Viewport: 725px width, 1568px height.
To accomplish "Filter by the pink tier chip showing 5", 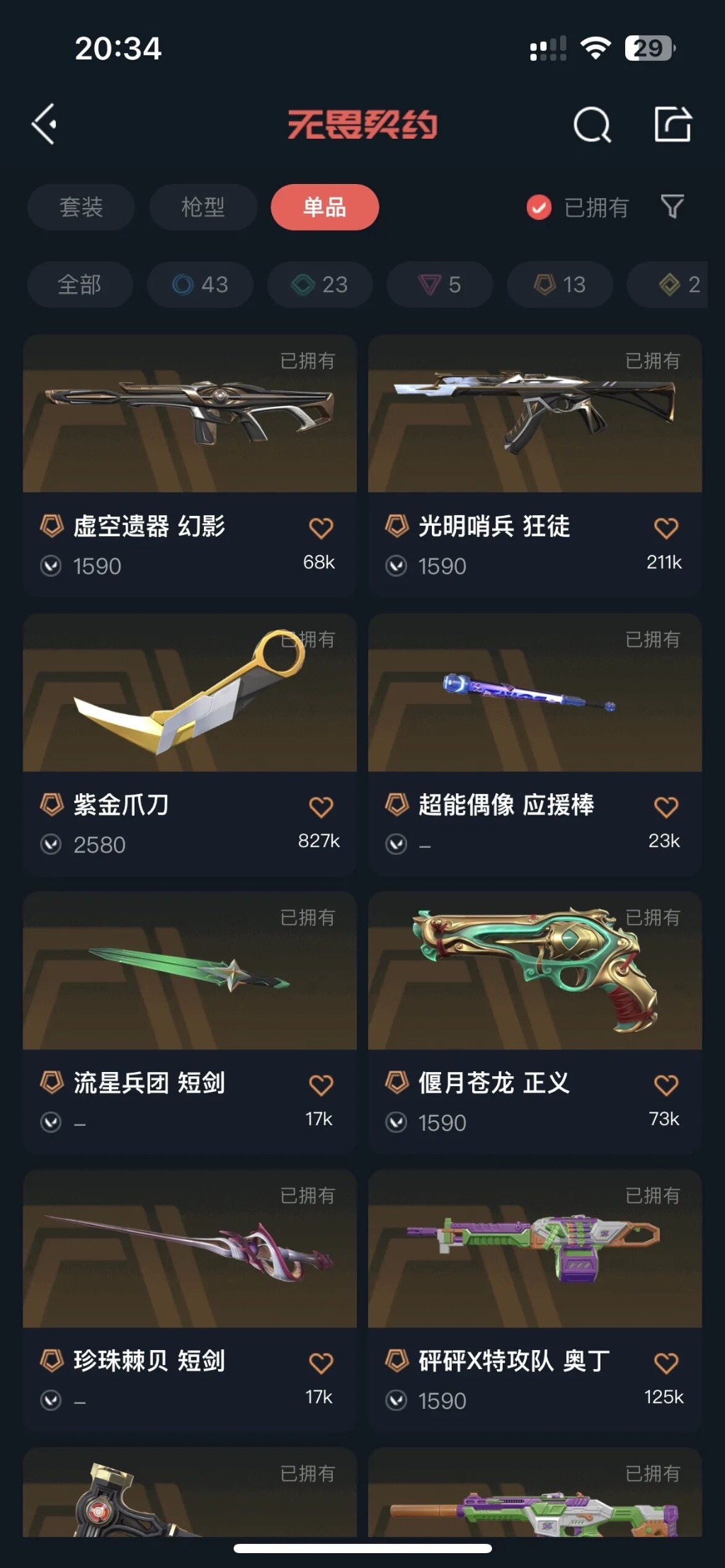I will 440,284.
